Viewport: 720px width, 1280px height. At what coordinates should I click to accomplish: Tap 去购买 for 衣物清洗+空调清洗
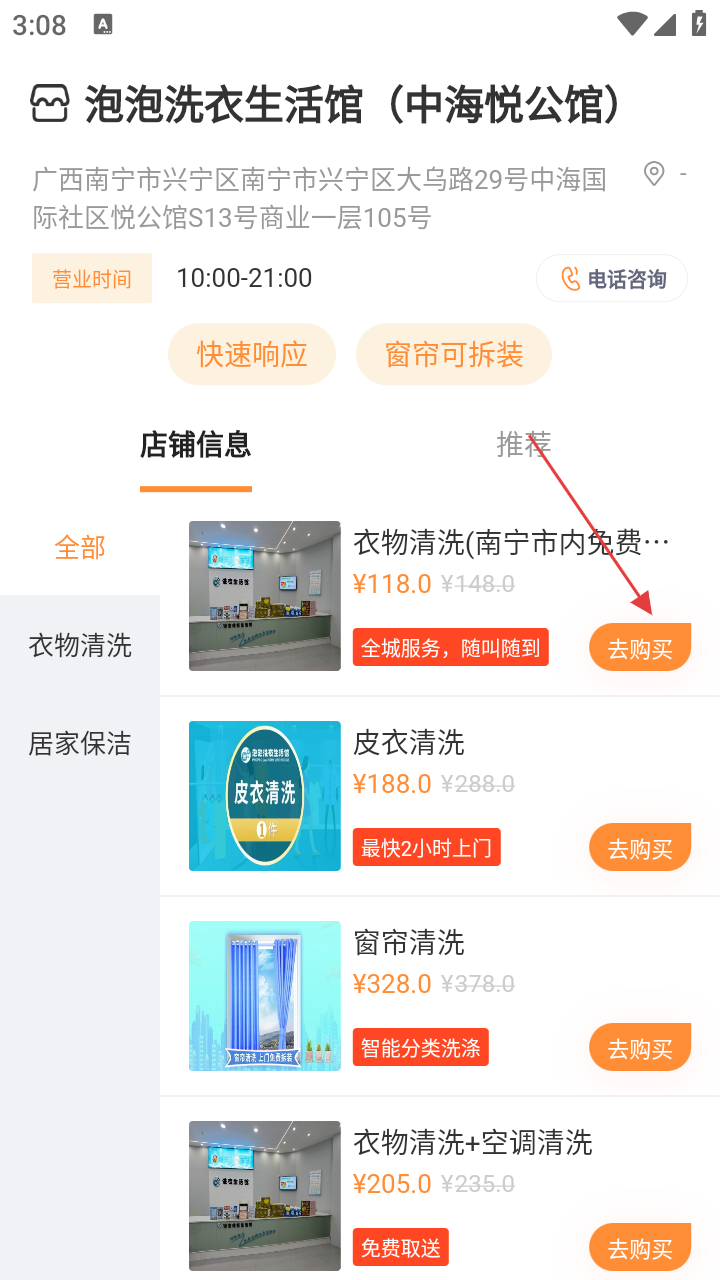click(x=640, y=1248)
